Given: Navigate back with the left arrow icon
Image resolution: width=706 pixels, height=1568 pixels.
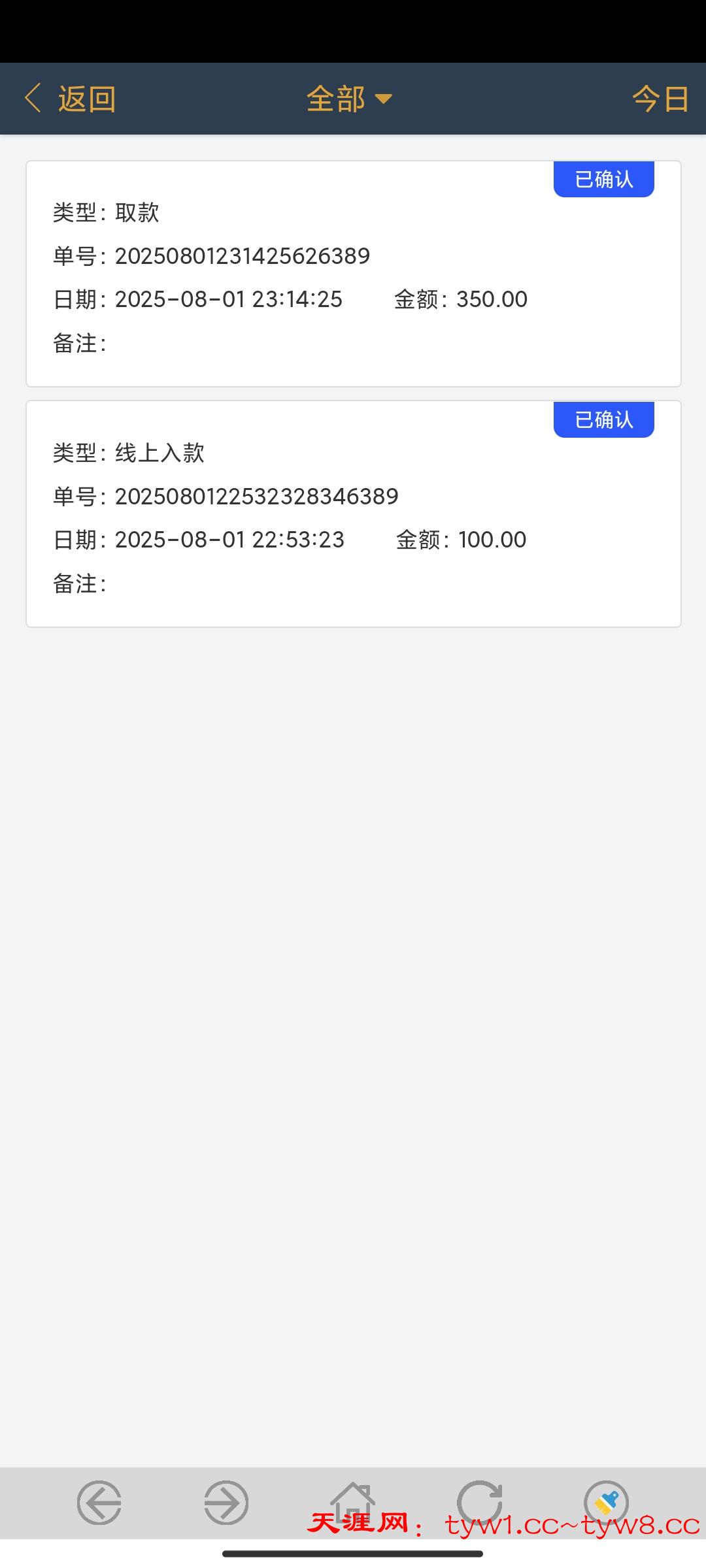Looking at the screenshot, I should (99, 1502).
